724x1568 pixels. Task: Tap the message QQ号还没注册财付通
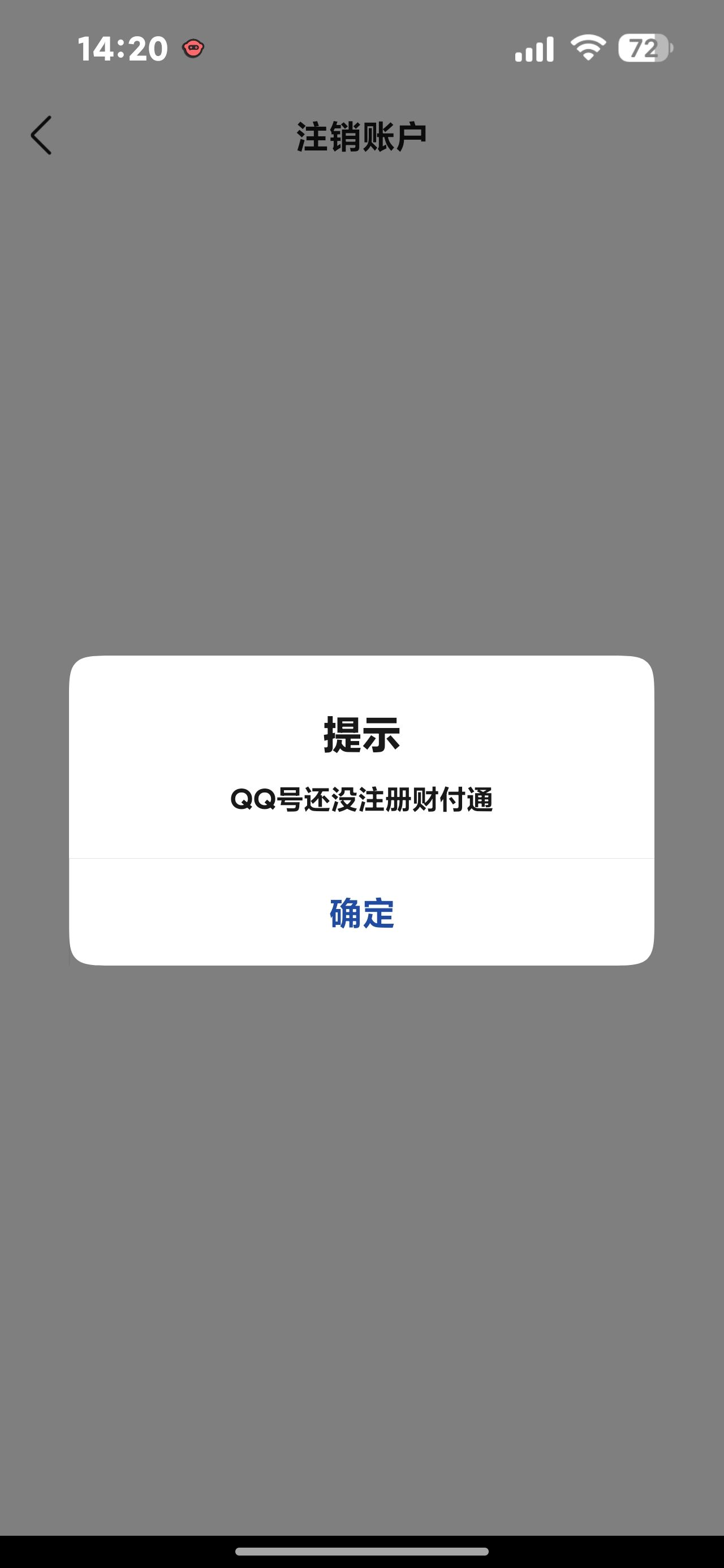pos(361,800)
